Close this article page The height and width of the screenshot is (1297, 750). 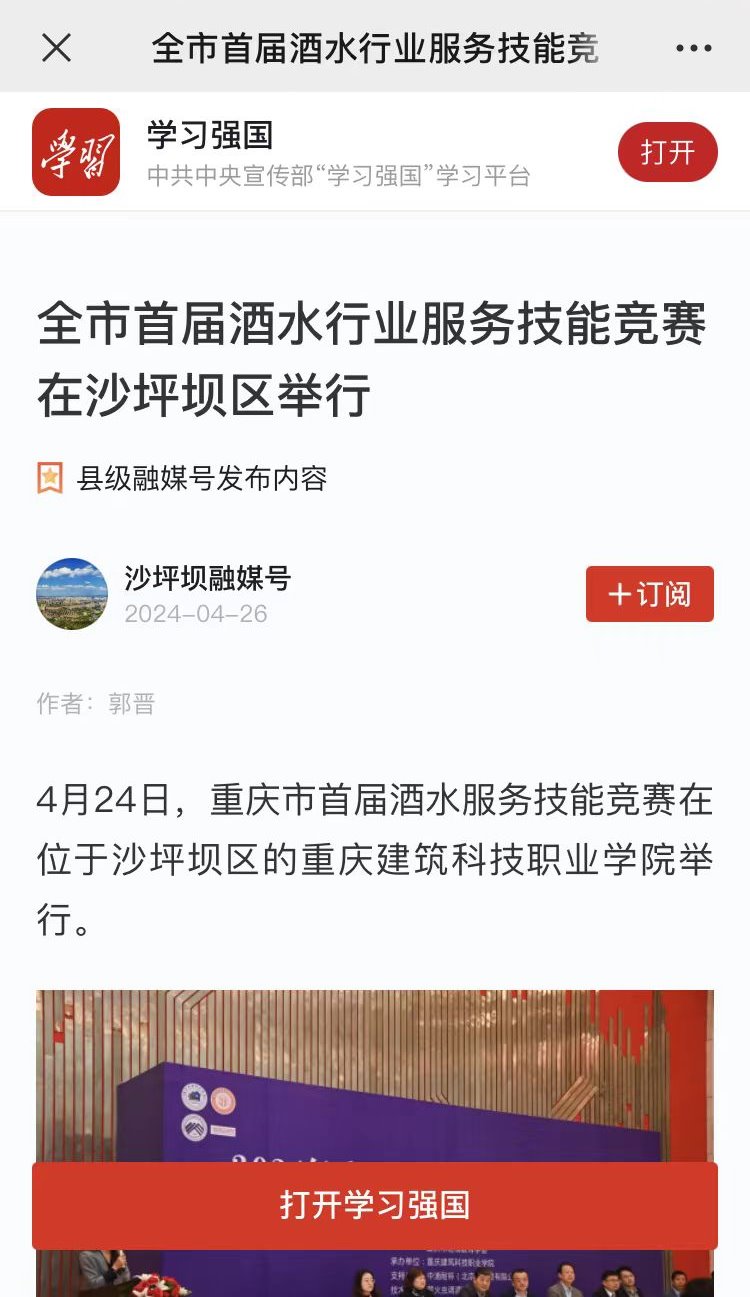(x=57, y=47)
